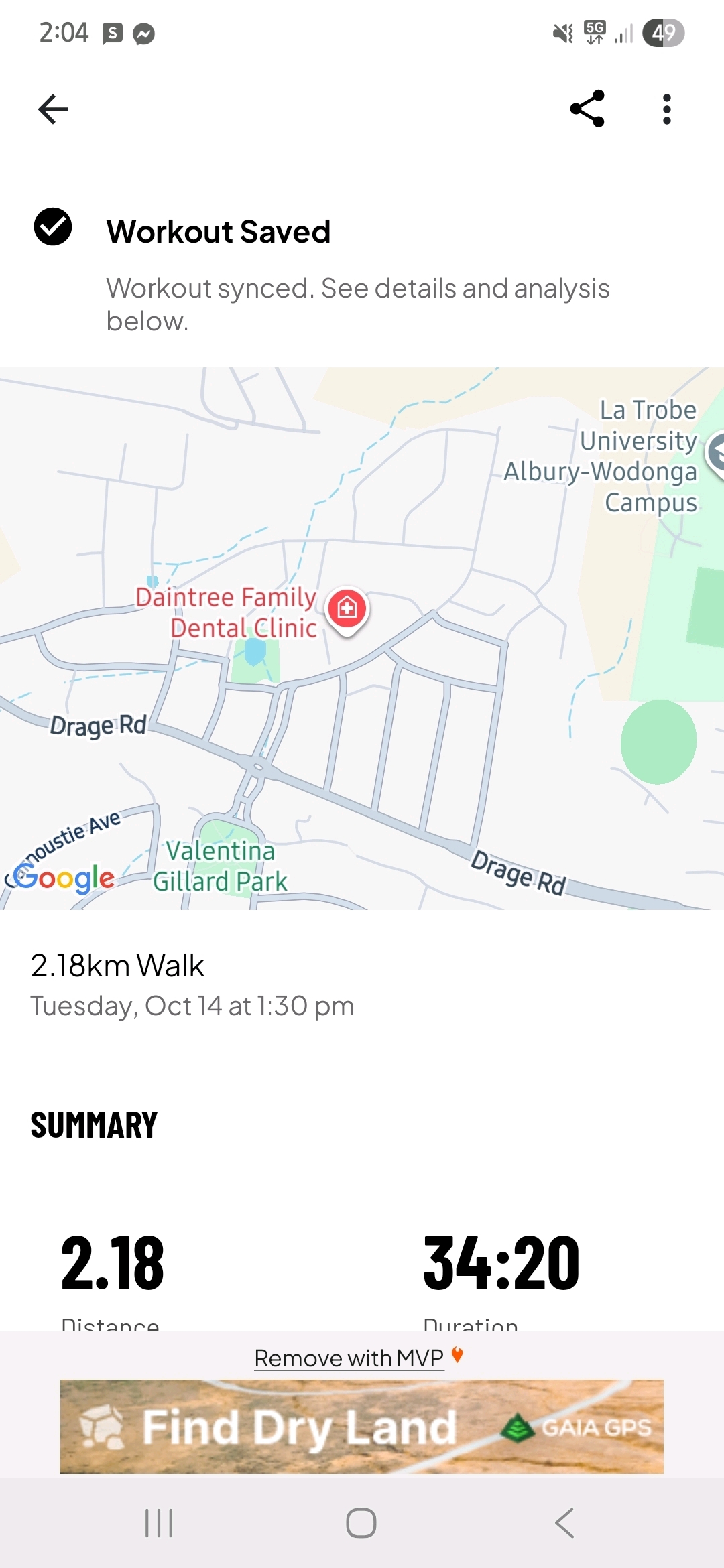Open the Find Dry Land GAIA GPS ad
The width and height of the screenshot is (724, 1568).
(x=362, y=1427)
